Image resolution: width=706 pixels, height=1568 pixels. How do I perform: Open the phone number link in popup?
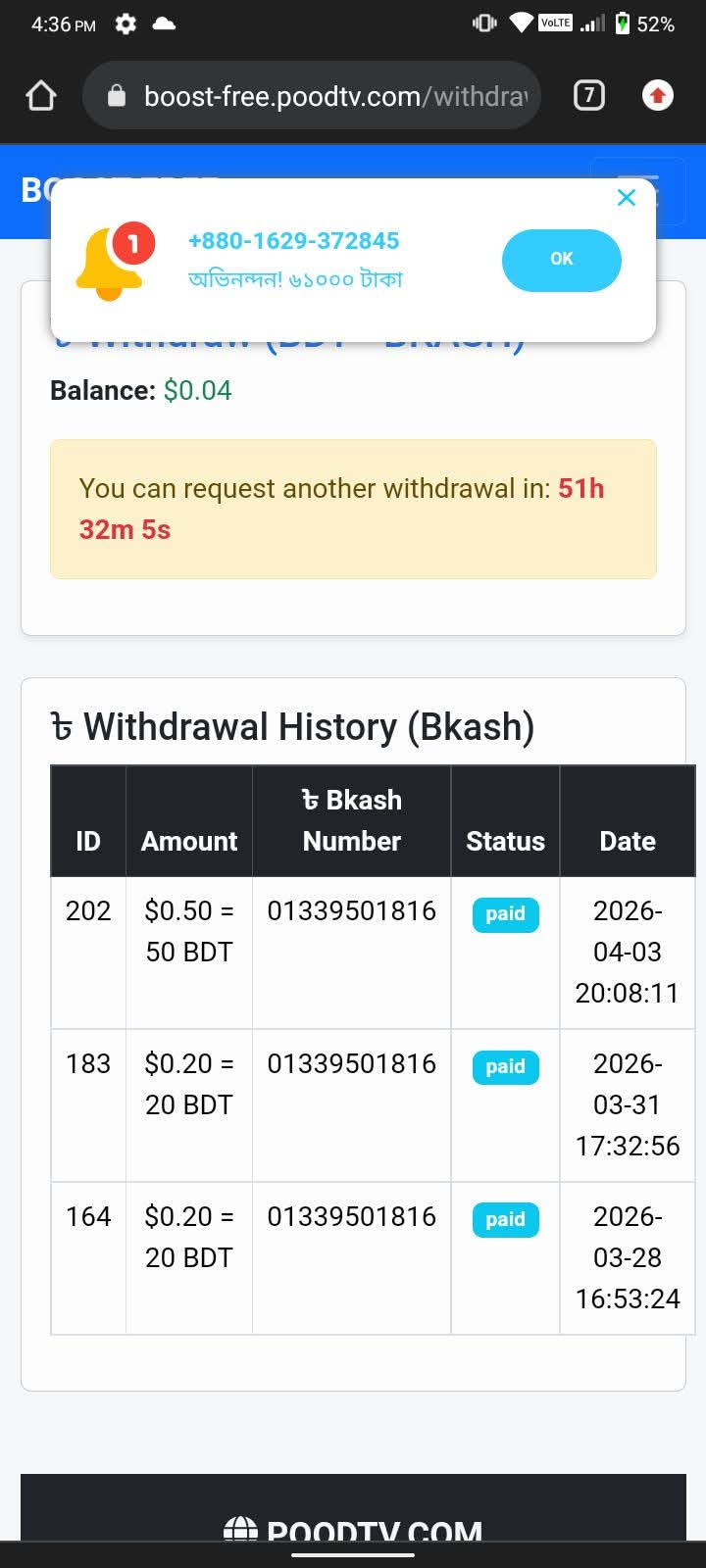[293, 241]
